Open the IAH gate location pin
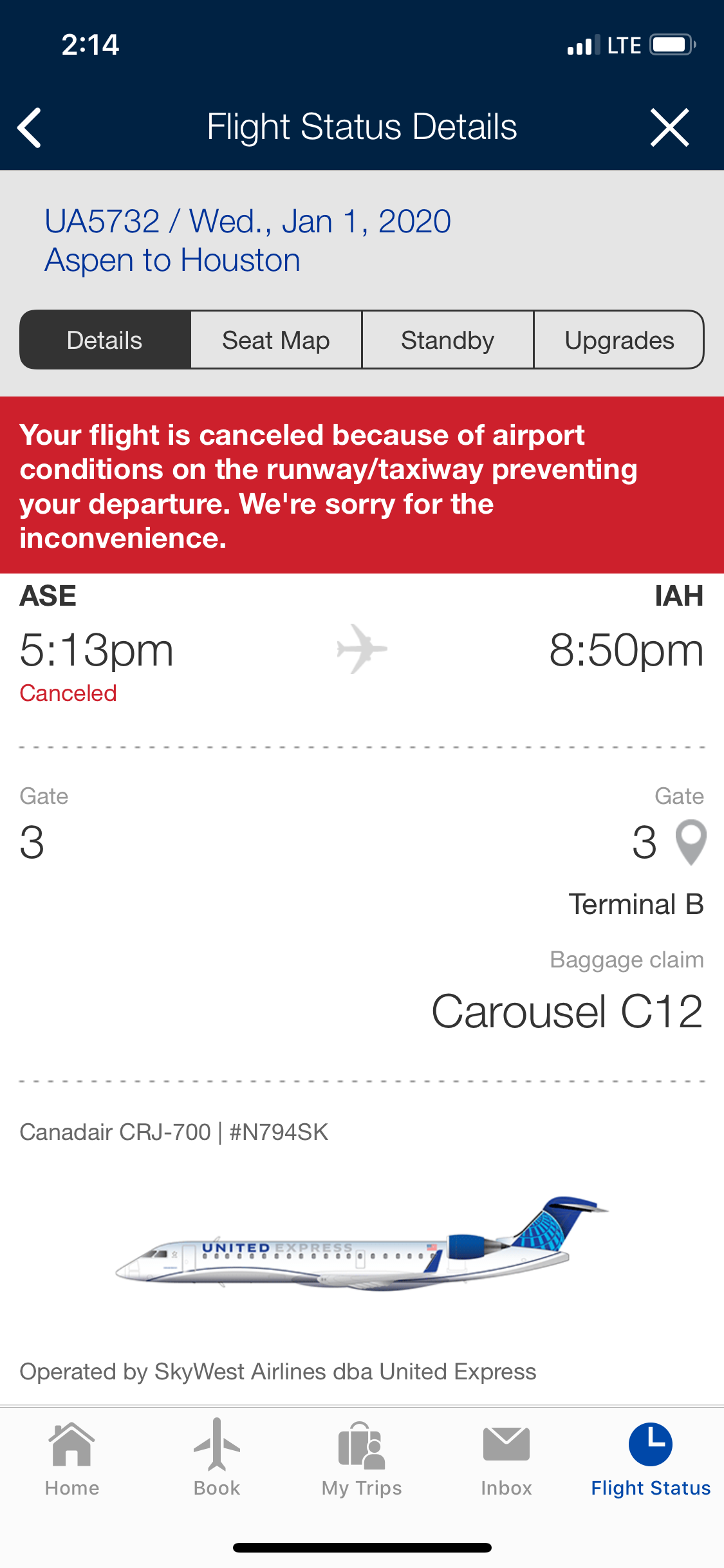The image size is (724, 1568). [x=691, y=843]
